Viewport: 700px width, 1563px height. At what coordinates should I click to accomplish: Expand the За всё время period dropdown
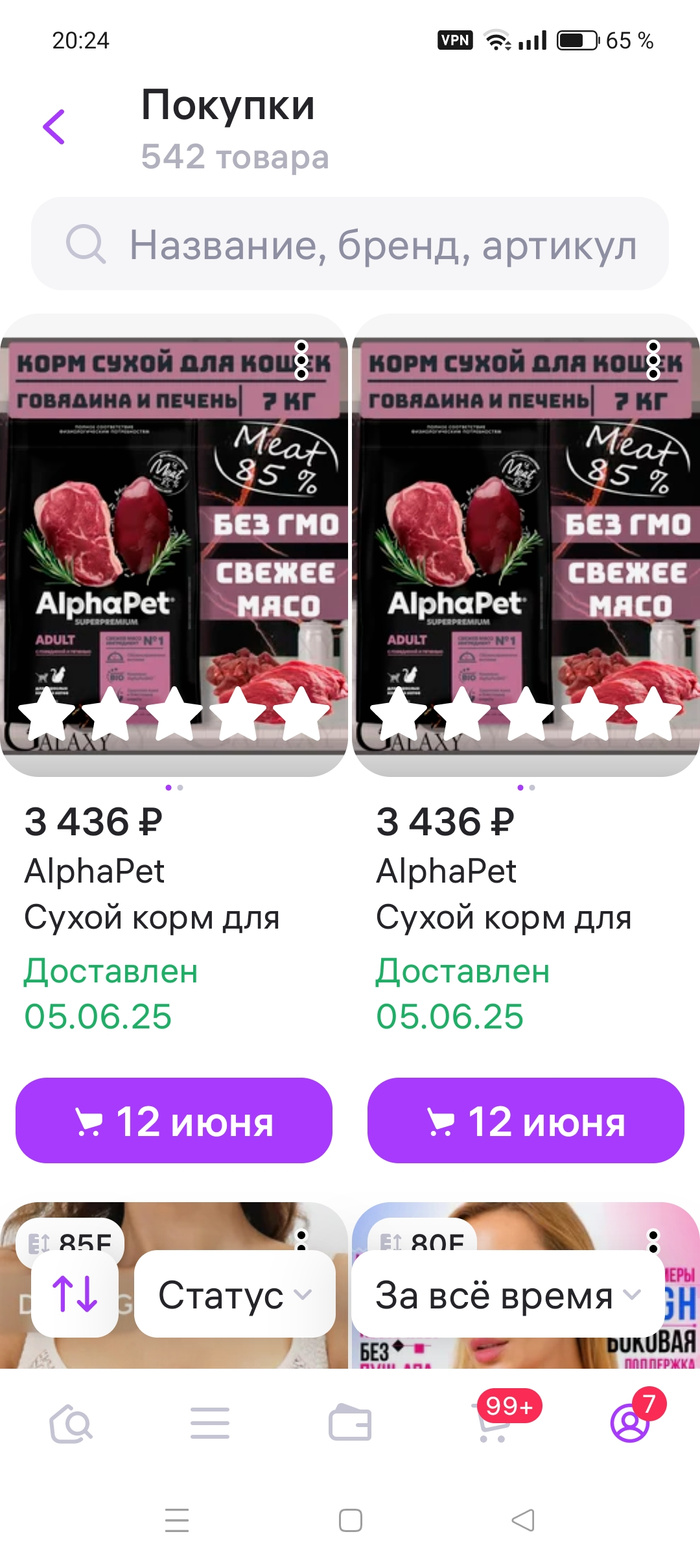(507, 1294)
